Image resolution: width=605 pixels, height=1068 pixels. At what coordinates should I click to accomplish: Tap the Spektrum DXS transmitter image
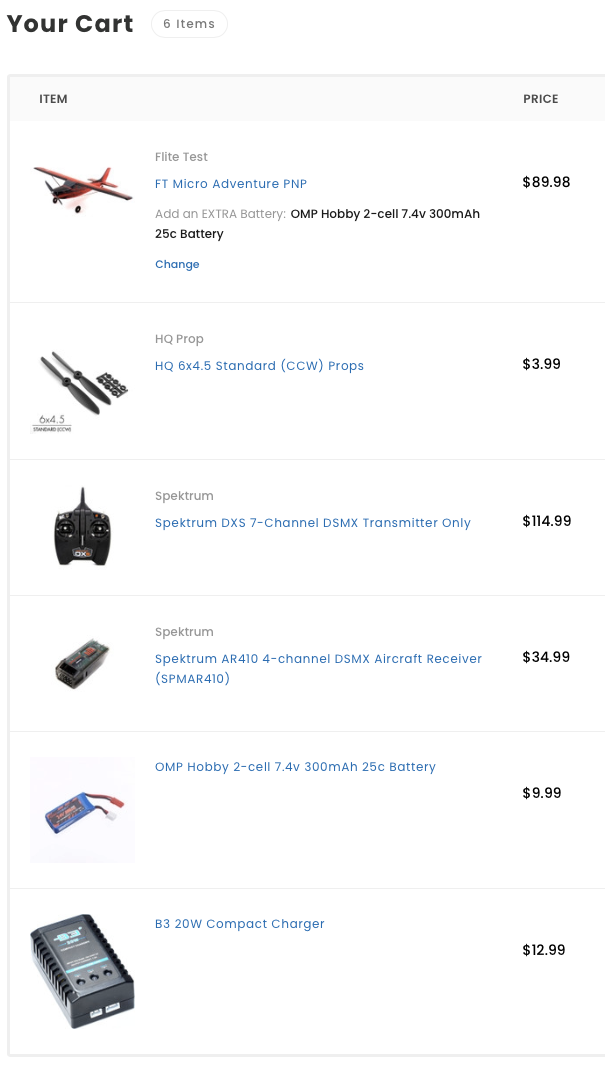click(x=82, y=527)
